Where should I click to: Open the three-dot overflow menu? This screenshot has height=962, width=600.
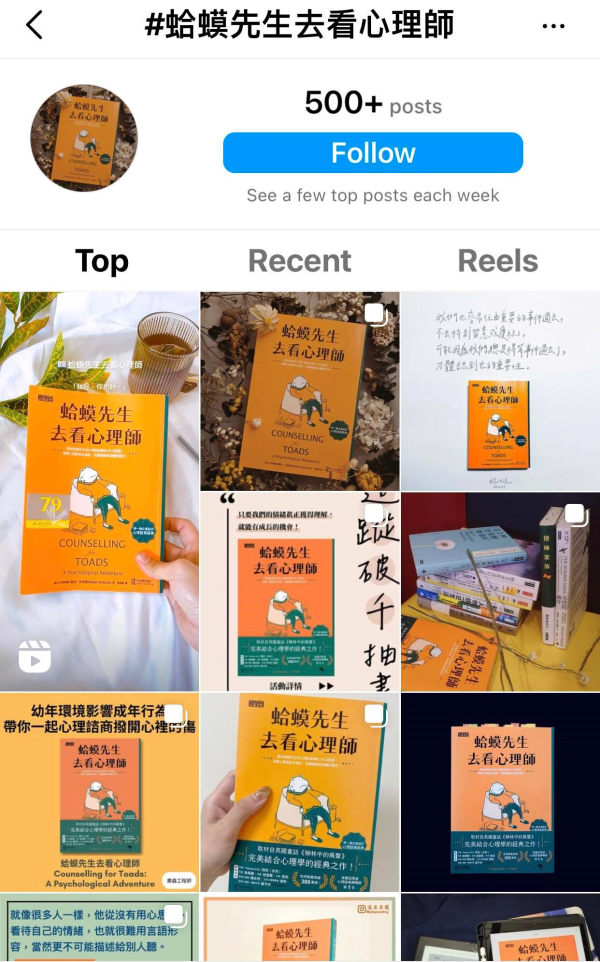click(552, 26)
